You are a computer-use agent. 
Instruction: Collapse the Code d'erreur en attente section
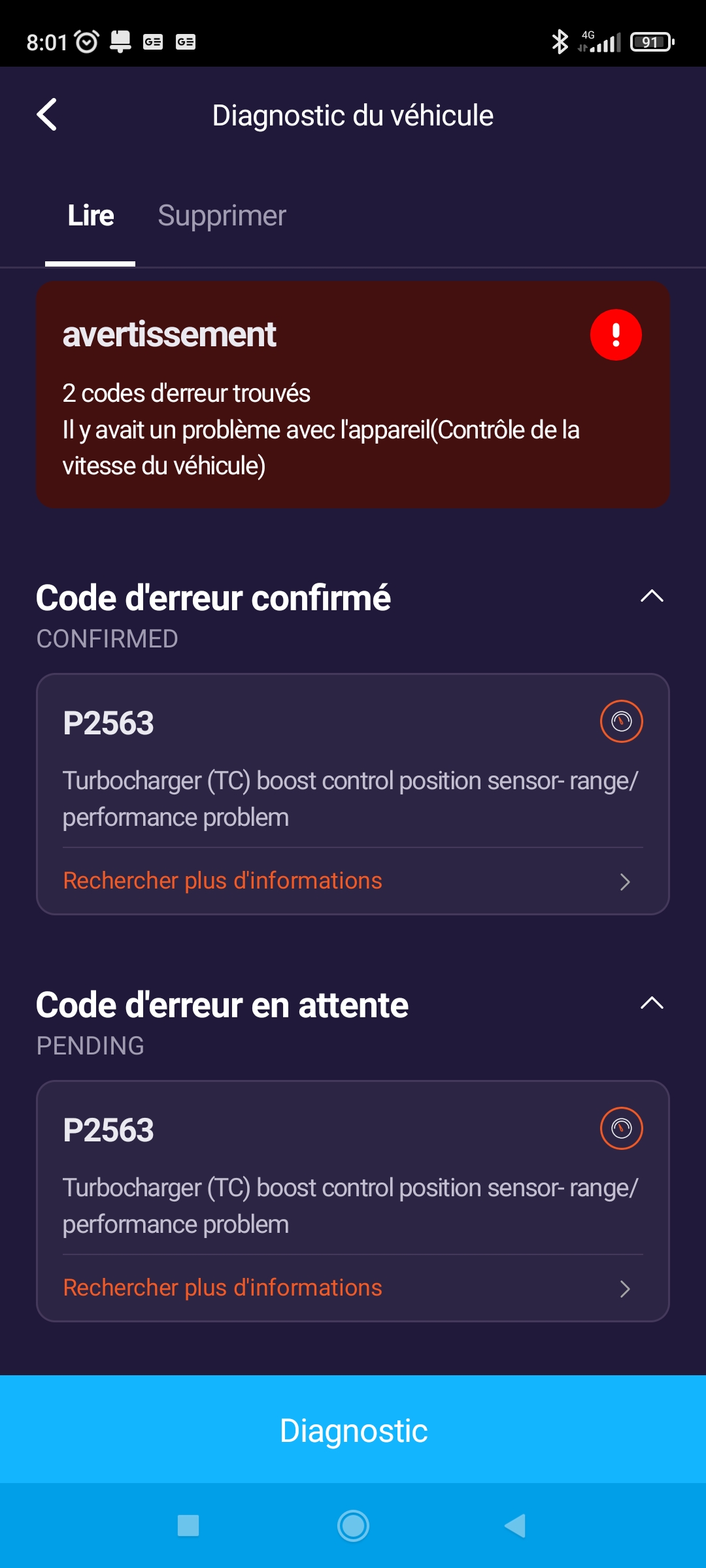click(652, 1004)
